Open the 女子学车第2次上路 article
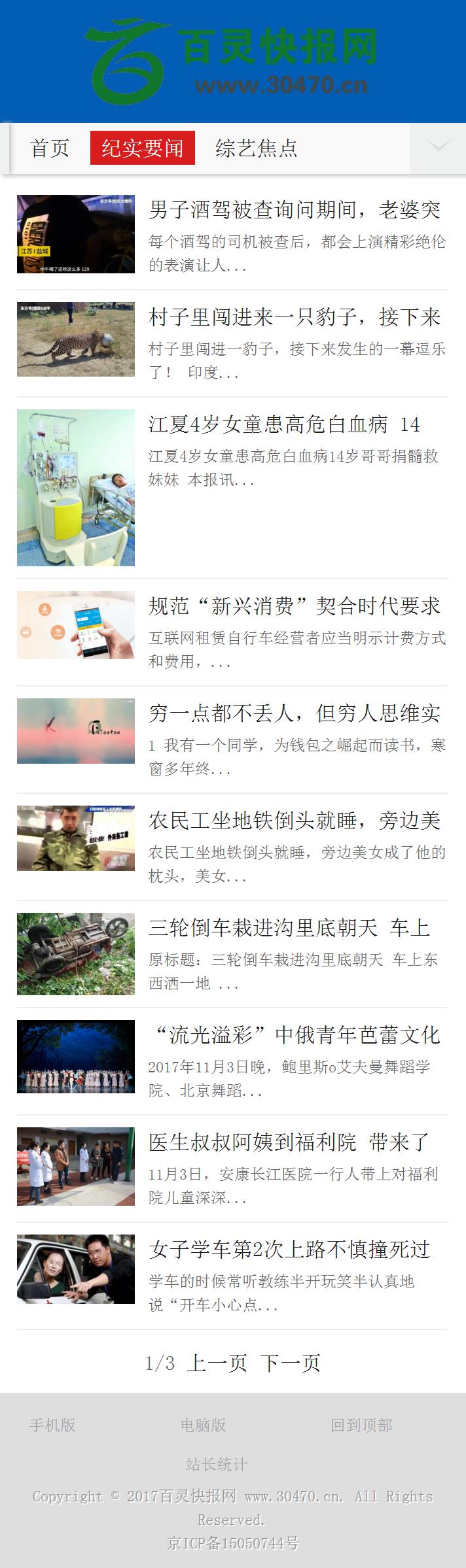Screen dimensions: 466x1568 click(x=289, y=1250)
